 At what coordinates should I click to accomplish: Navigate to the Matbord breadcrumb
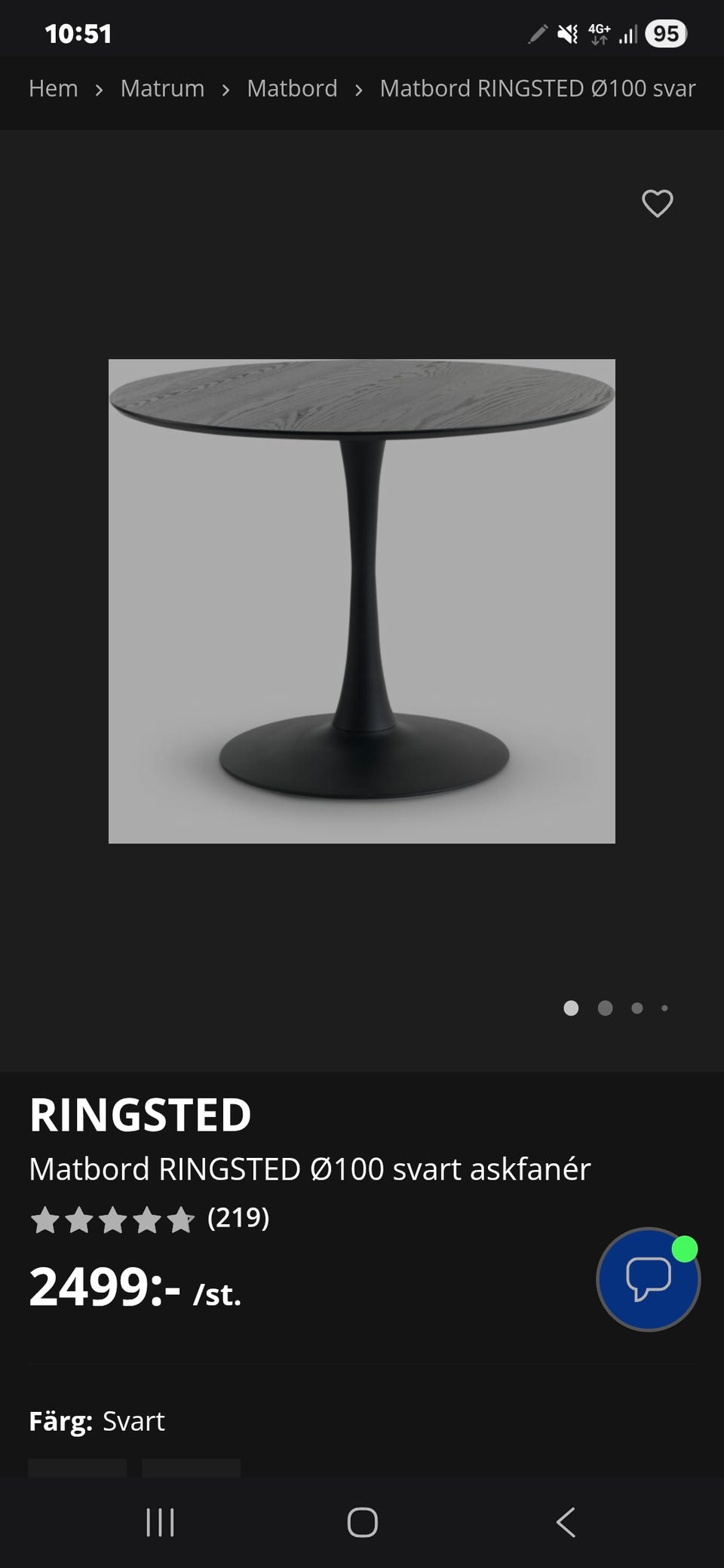click(292, 88)
